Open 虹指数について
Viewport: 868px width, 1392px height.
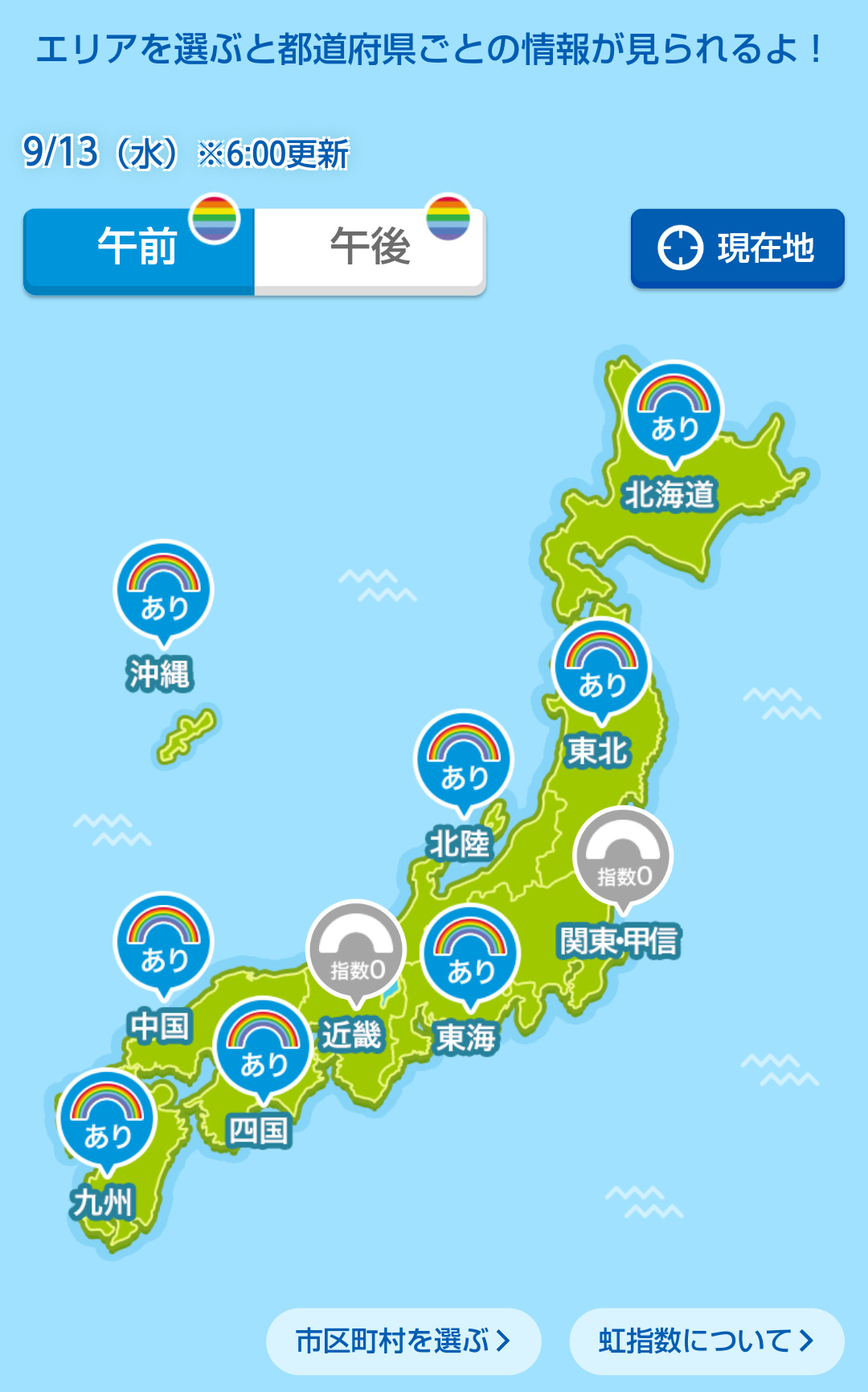(x=706, y=1341)
